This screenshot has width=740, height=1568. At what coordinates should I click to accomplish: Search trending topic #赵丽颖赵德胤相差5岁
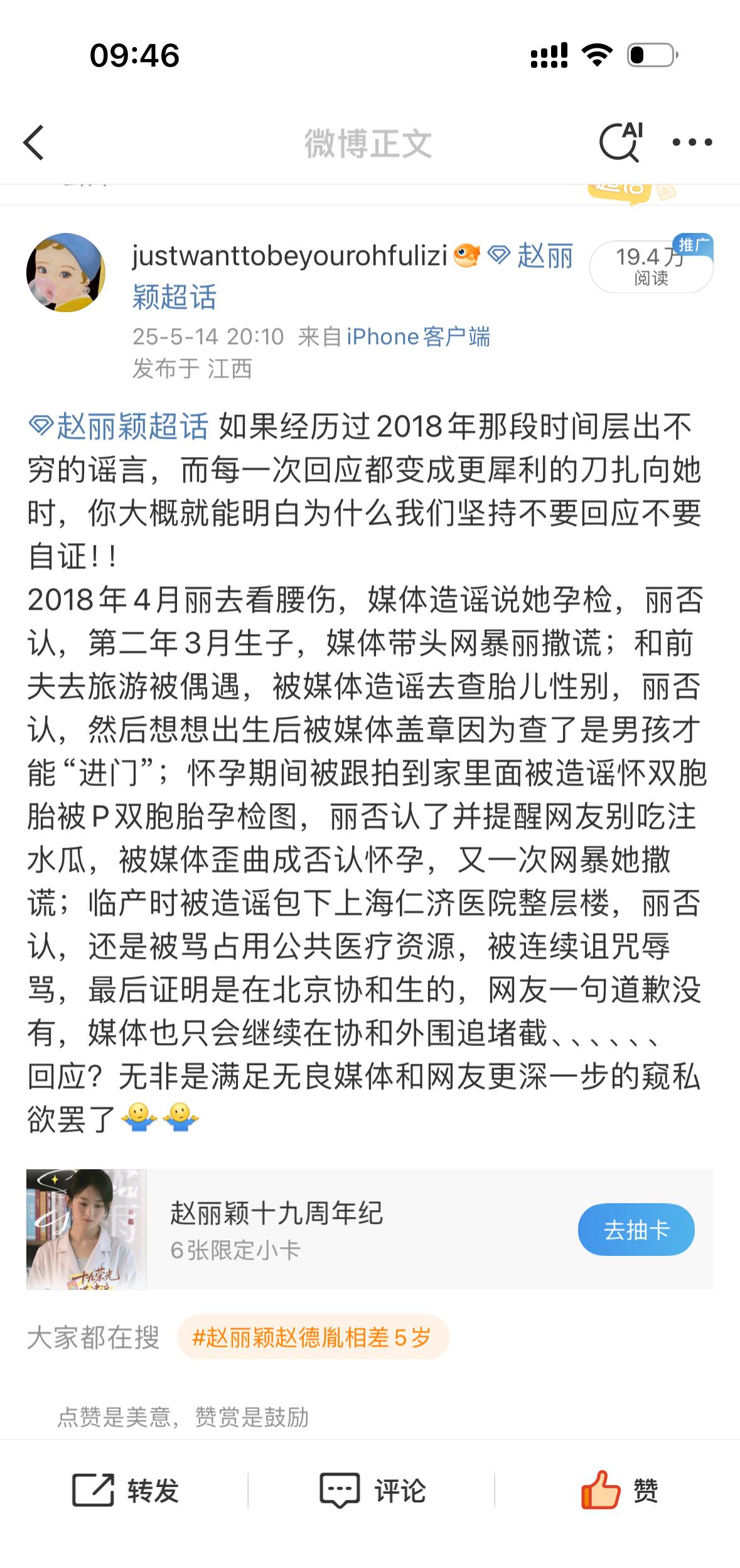313,1338
